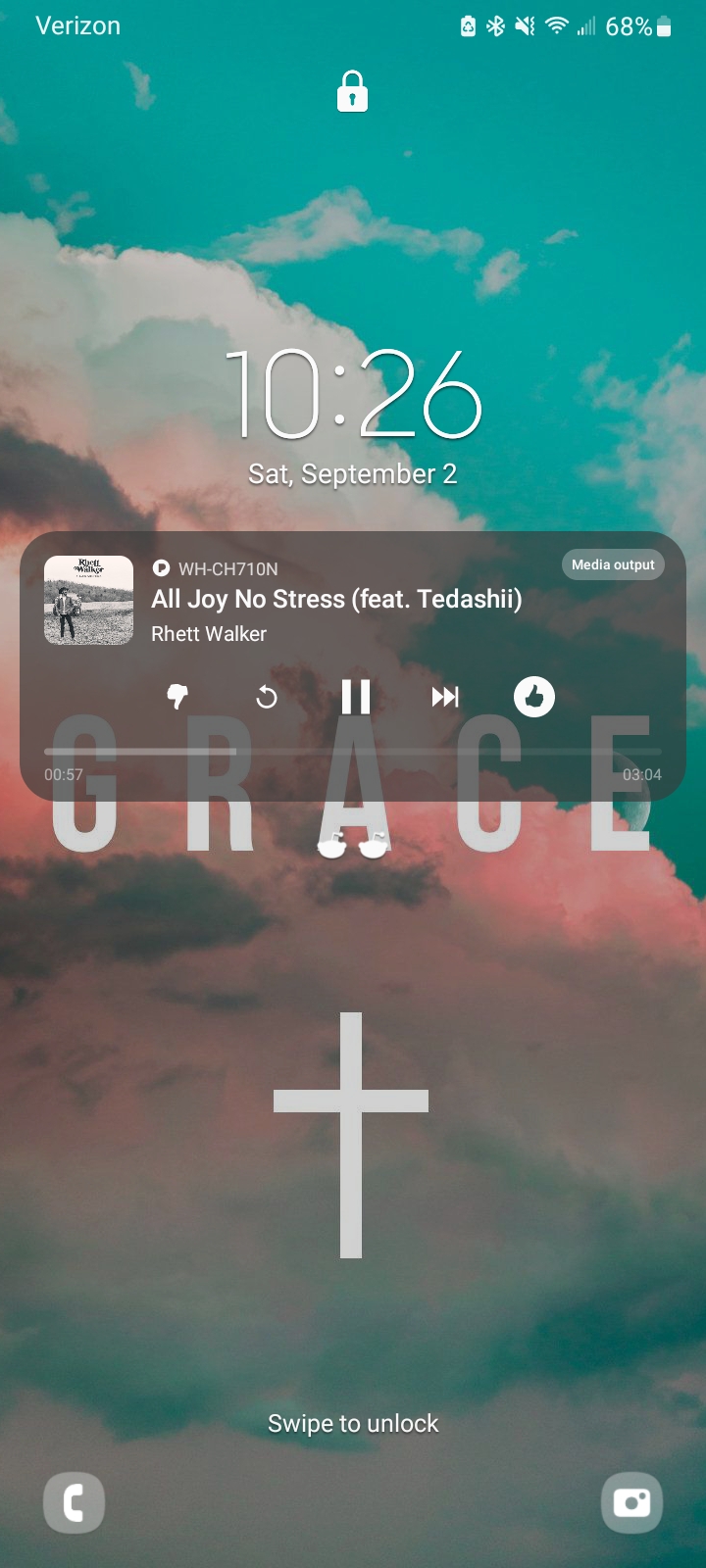This screenshot has height=1568, width=706.
Task: Thumbs down the song All Joy No Stress
Action: 177,697
